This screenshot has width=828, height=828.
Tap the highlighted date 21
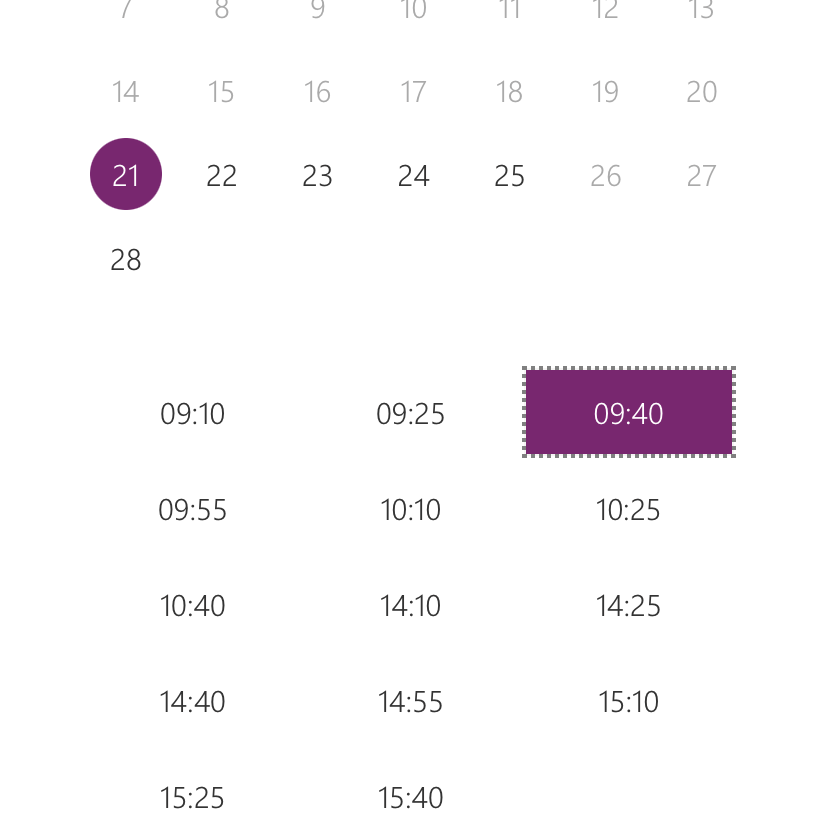[x=125, y=175]
